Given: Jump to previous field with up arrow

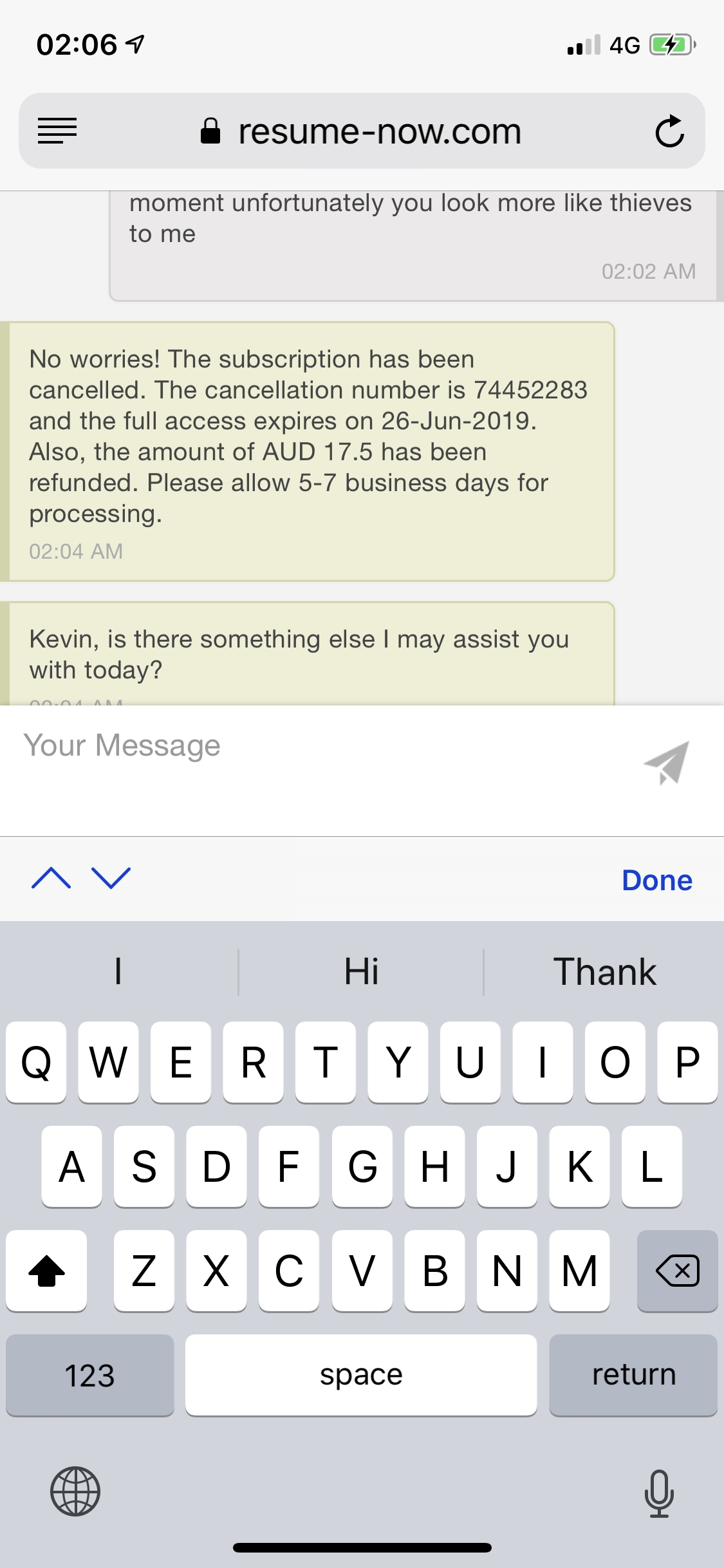Looking at the screenshot, I should click(x=51, y=879).
